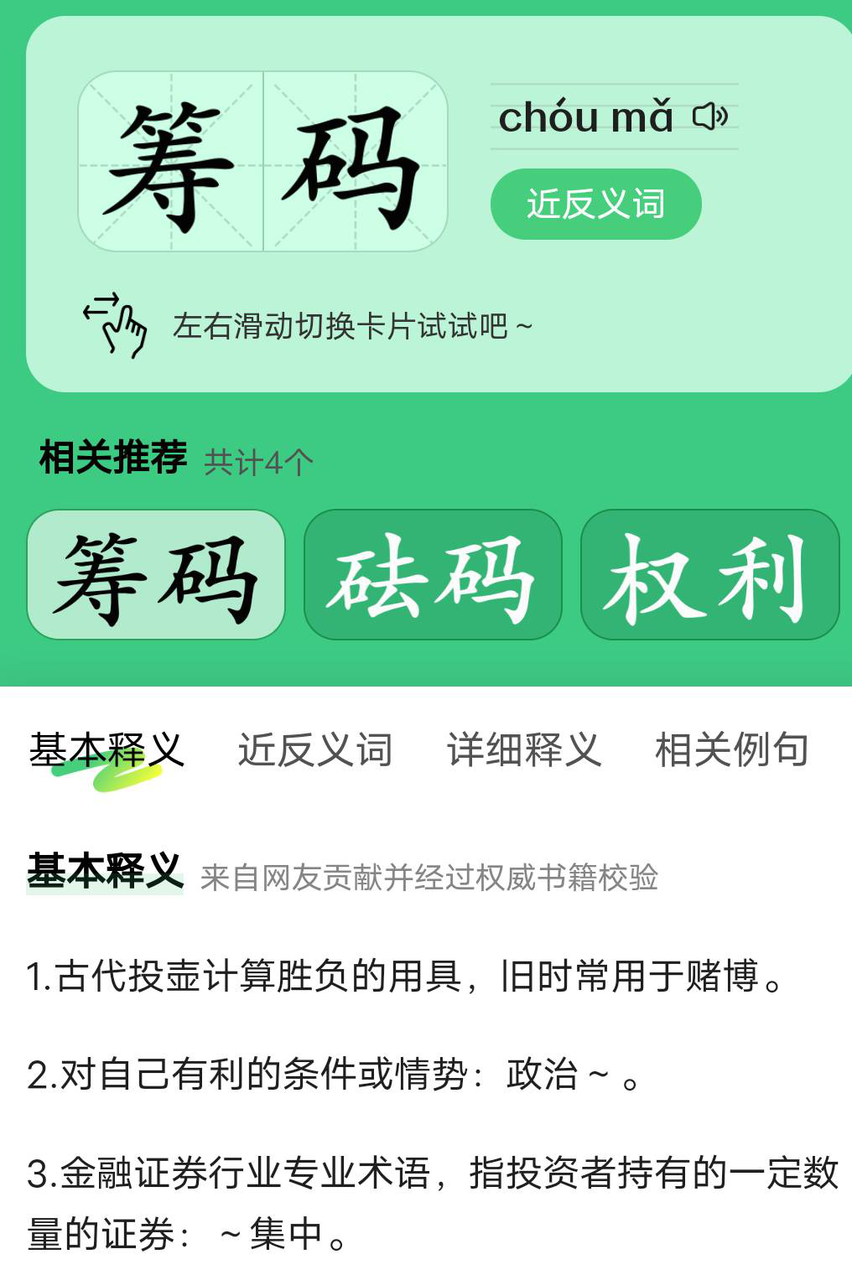The width and height of the screenshot is (852, 1280).
Task: Open the 权利 recommendation card
Action: [709, 575]
